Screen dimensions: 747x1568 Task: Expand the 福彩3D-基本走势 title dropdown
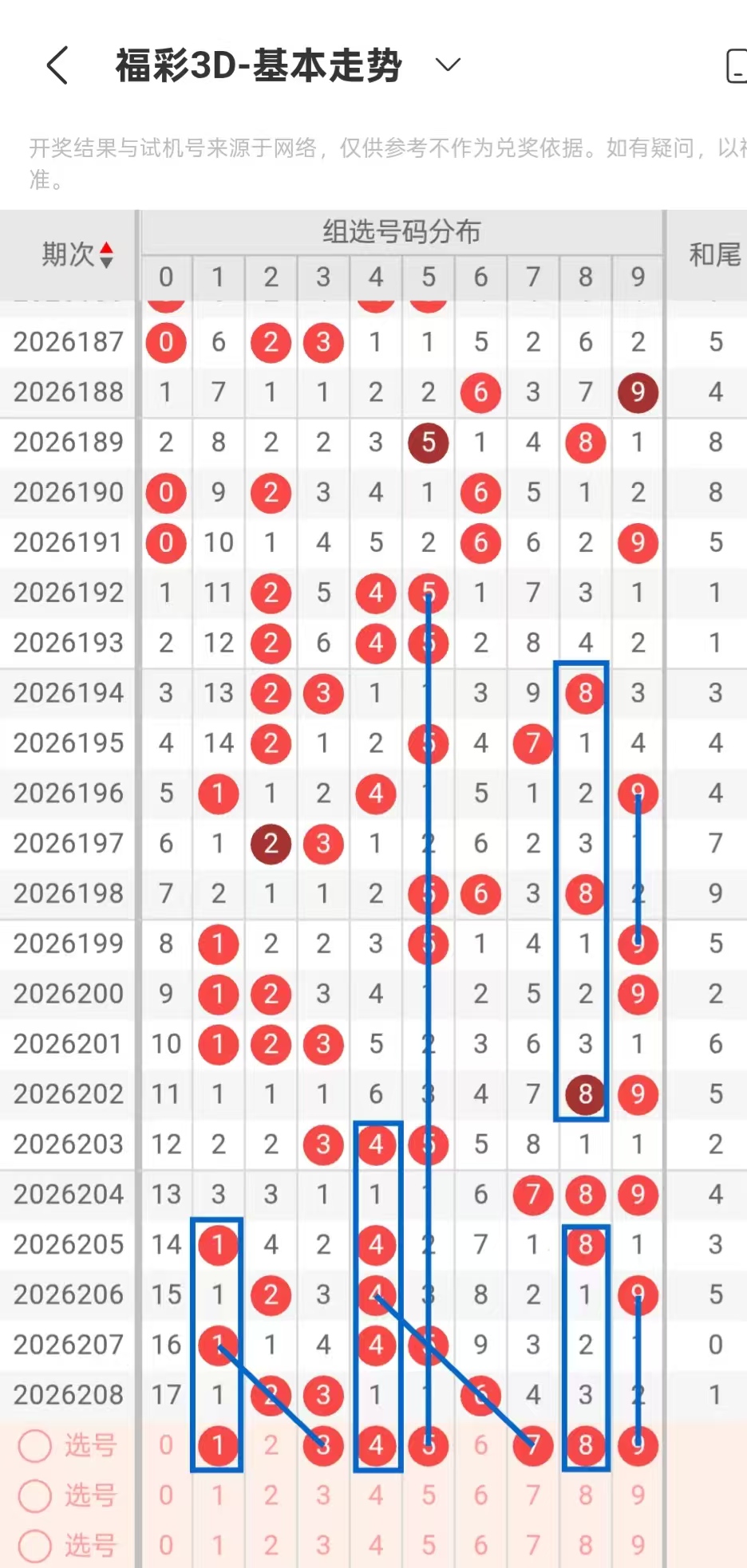click(x=449, y=65)
